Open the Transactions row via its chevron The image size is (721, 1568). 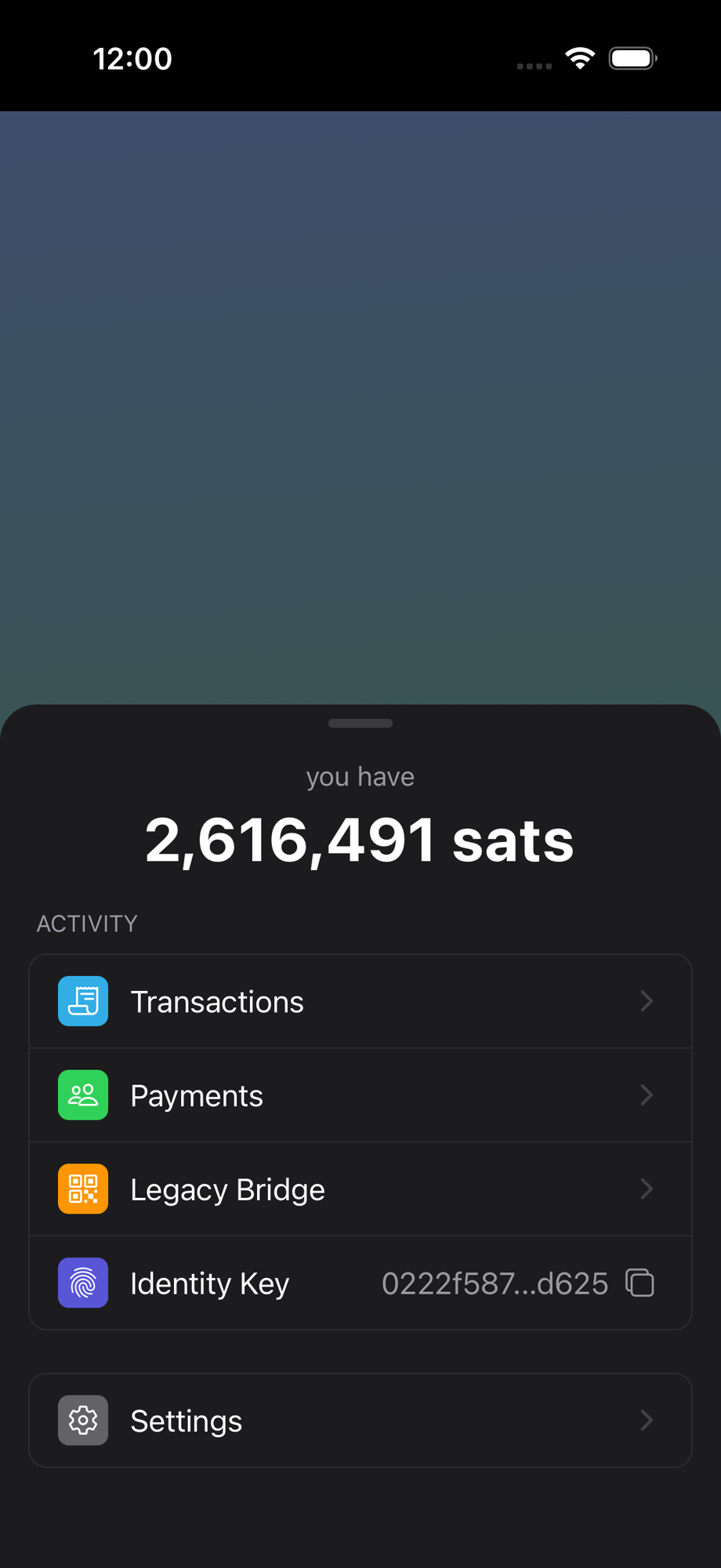(646, 1000)
